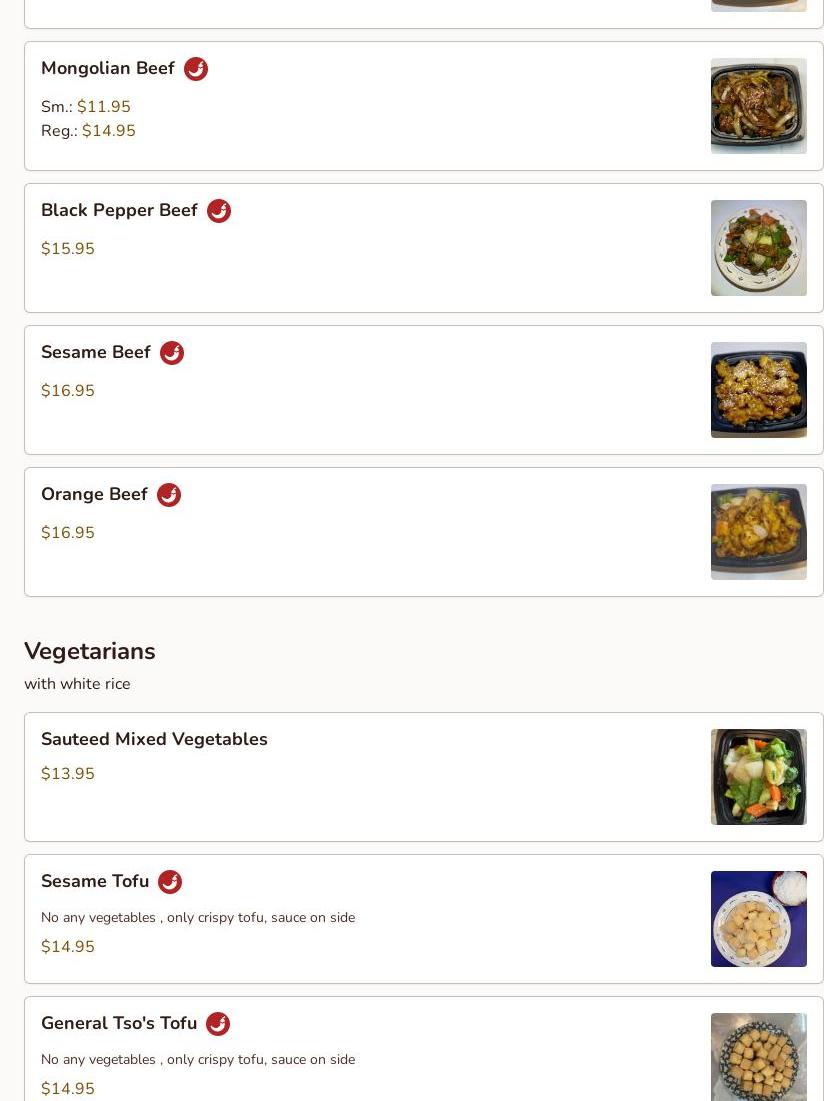The width and height of the screenshot is (824, 1101).
Task: Open Sauteed Mixed Vegetables item
Action: [154, 740]
